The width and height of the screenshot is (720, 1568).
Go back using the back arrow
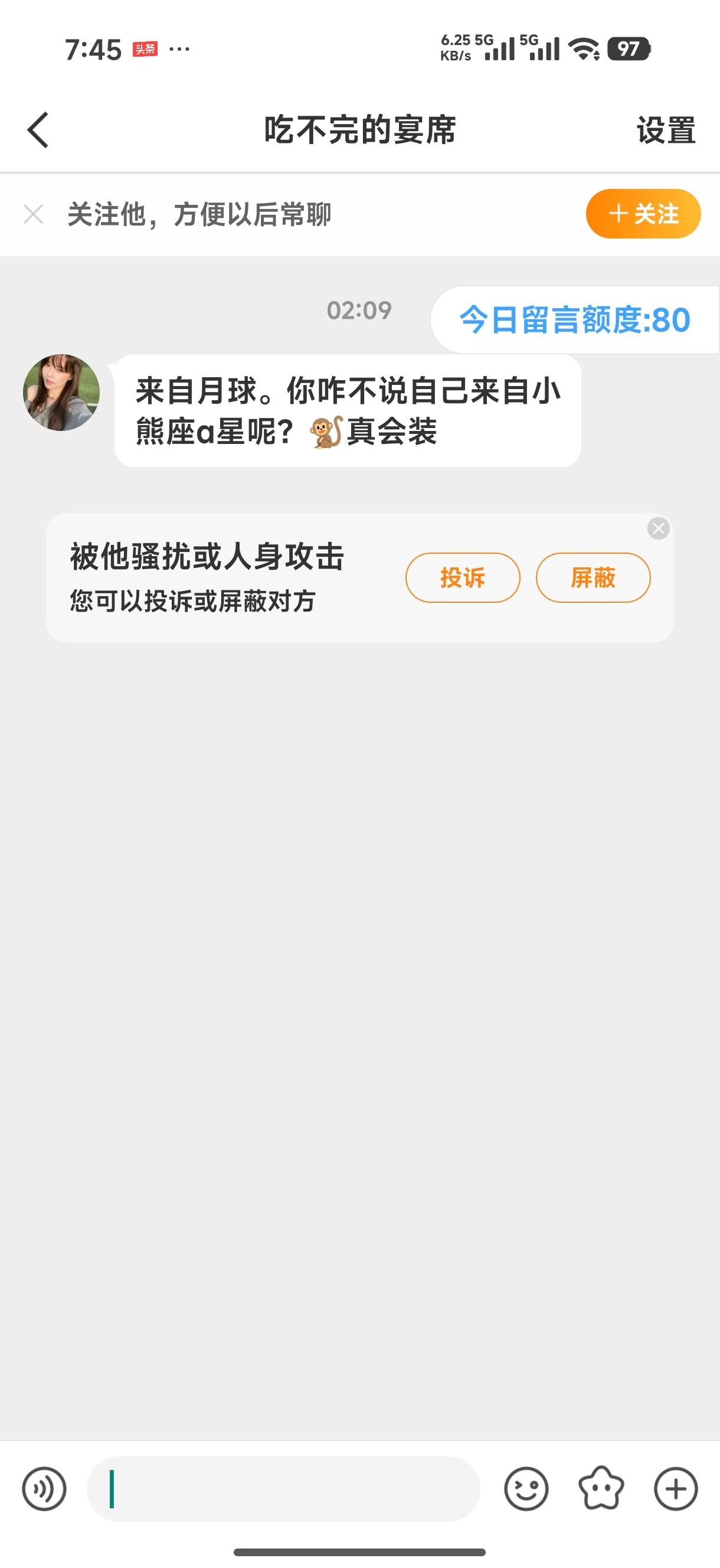38,129
